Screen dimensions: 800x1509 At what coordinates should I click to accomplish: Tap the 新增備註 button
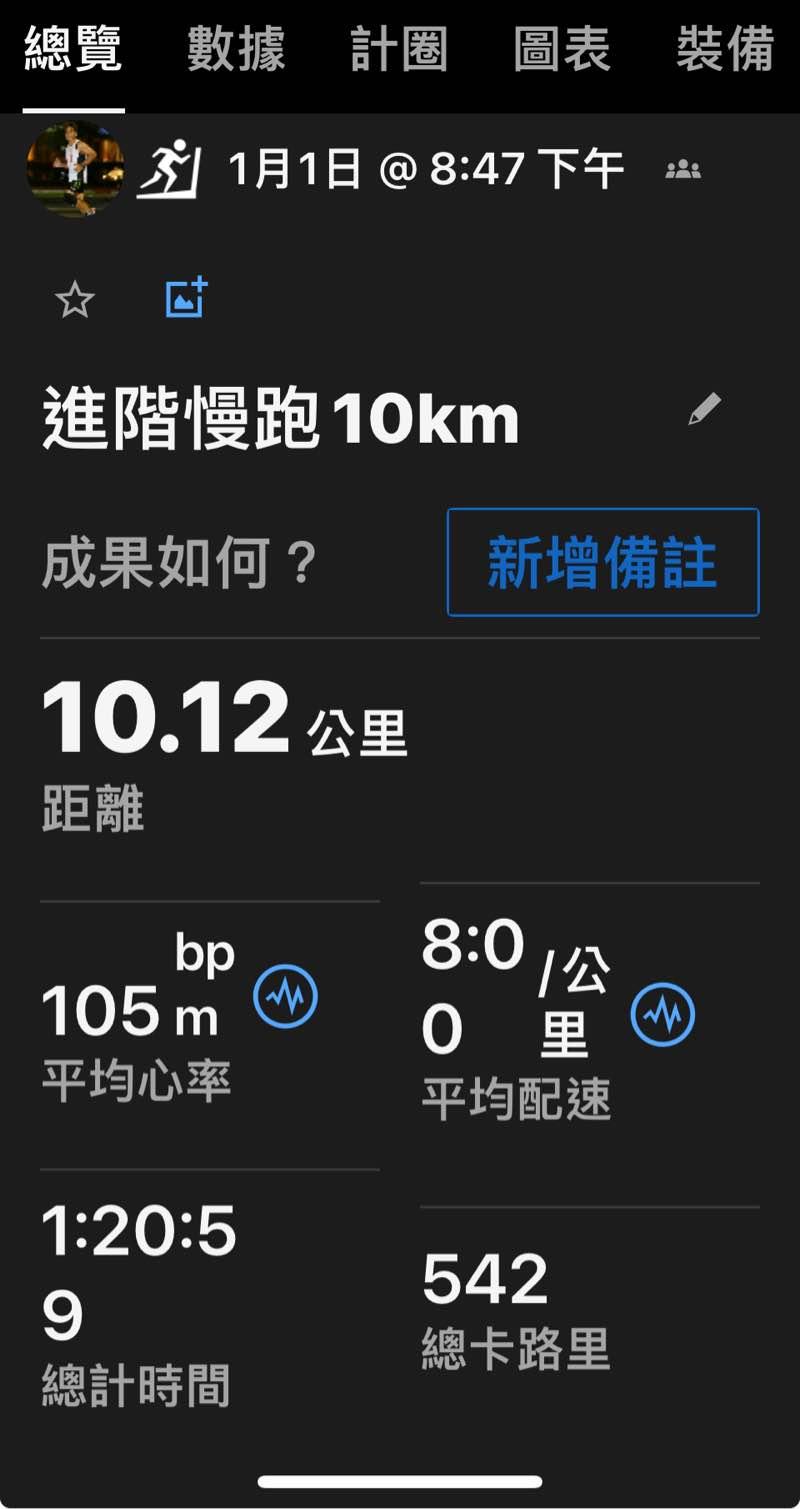603,562
